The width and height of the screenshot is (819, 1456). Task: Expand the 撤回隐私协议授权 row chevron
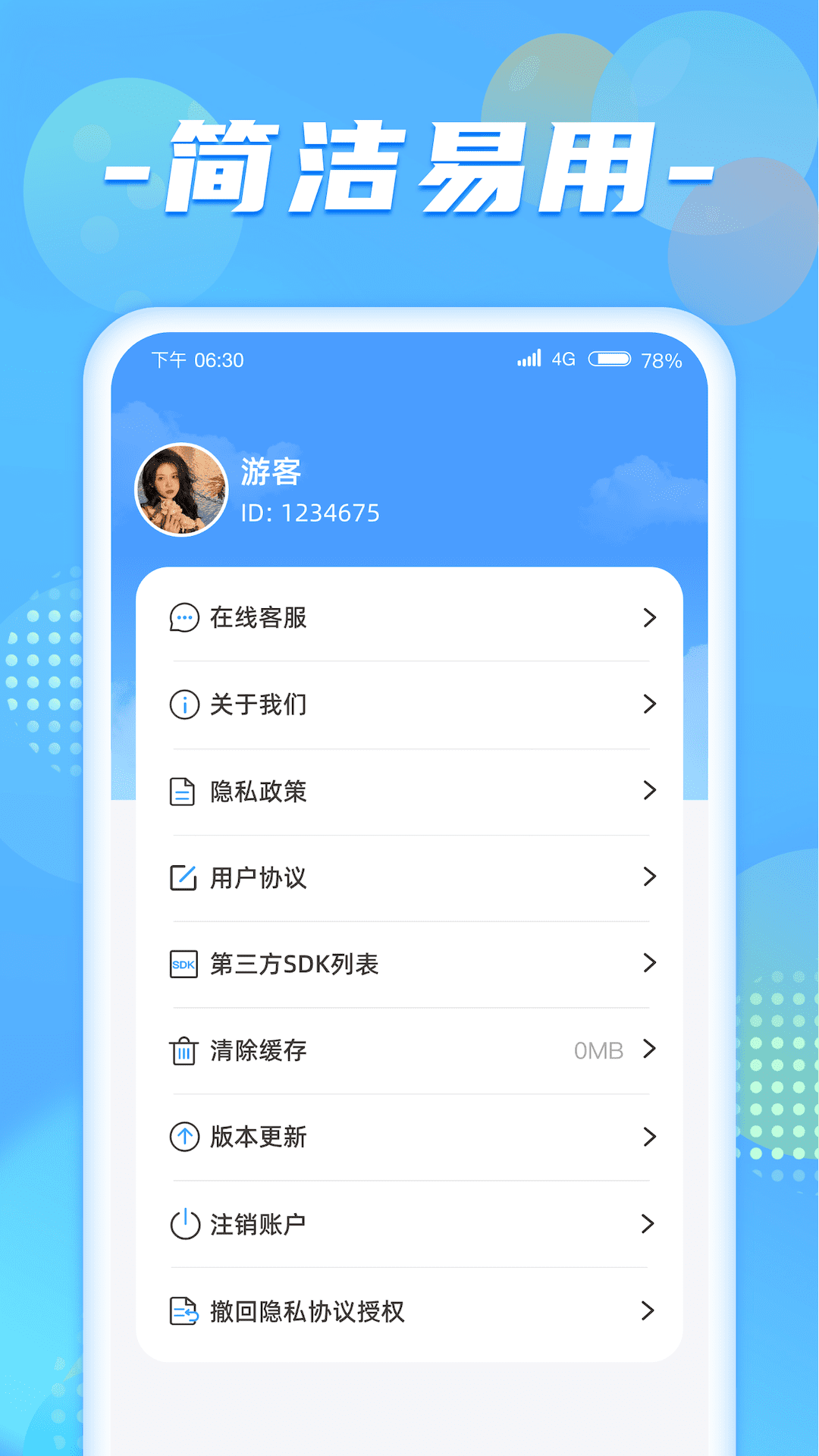(x=651, y=1310)
